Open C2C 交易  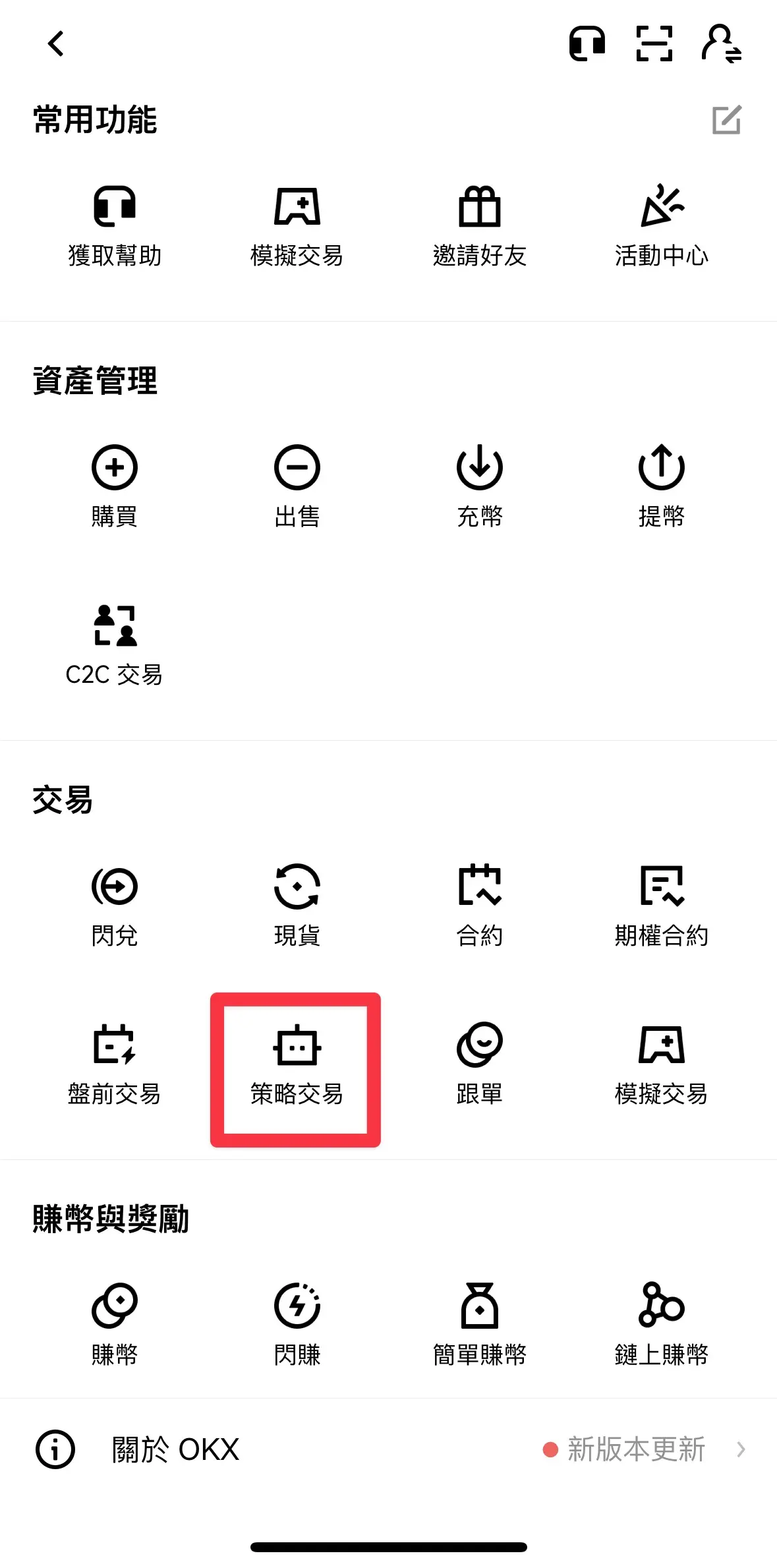[x=115, y=645]
